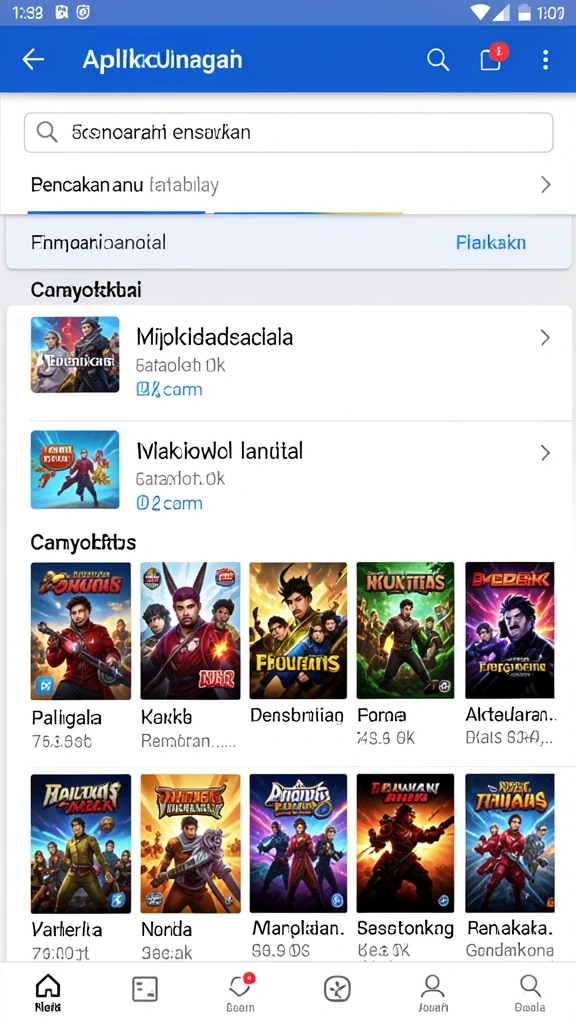Switch to the profile tab
Image resolution: width=576 pixels, height=1024 pixels.
pos(433,992)
